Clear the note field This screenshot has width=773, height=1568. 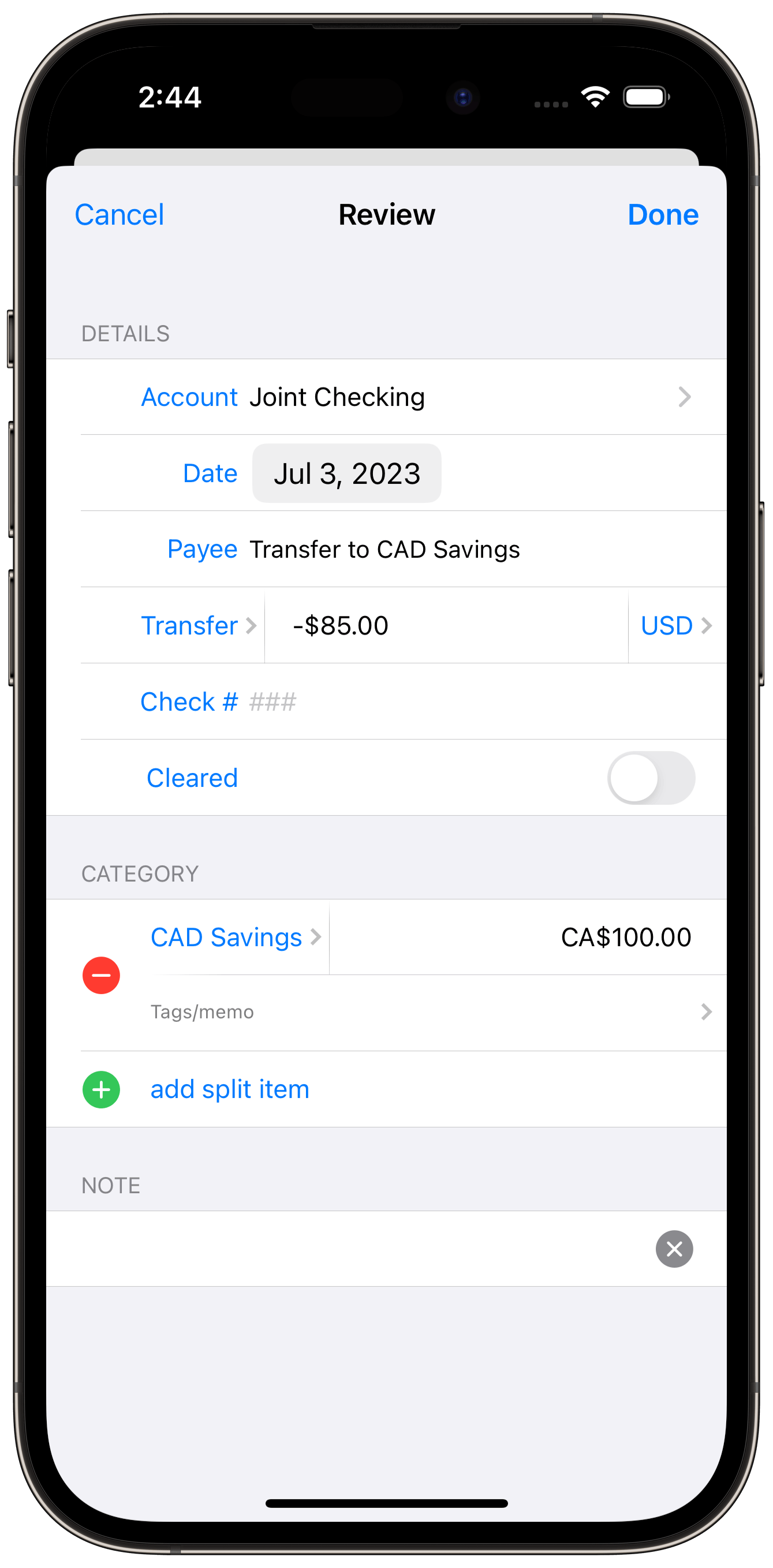click(x=674, y=1249)
